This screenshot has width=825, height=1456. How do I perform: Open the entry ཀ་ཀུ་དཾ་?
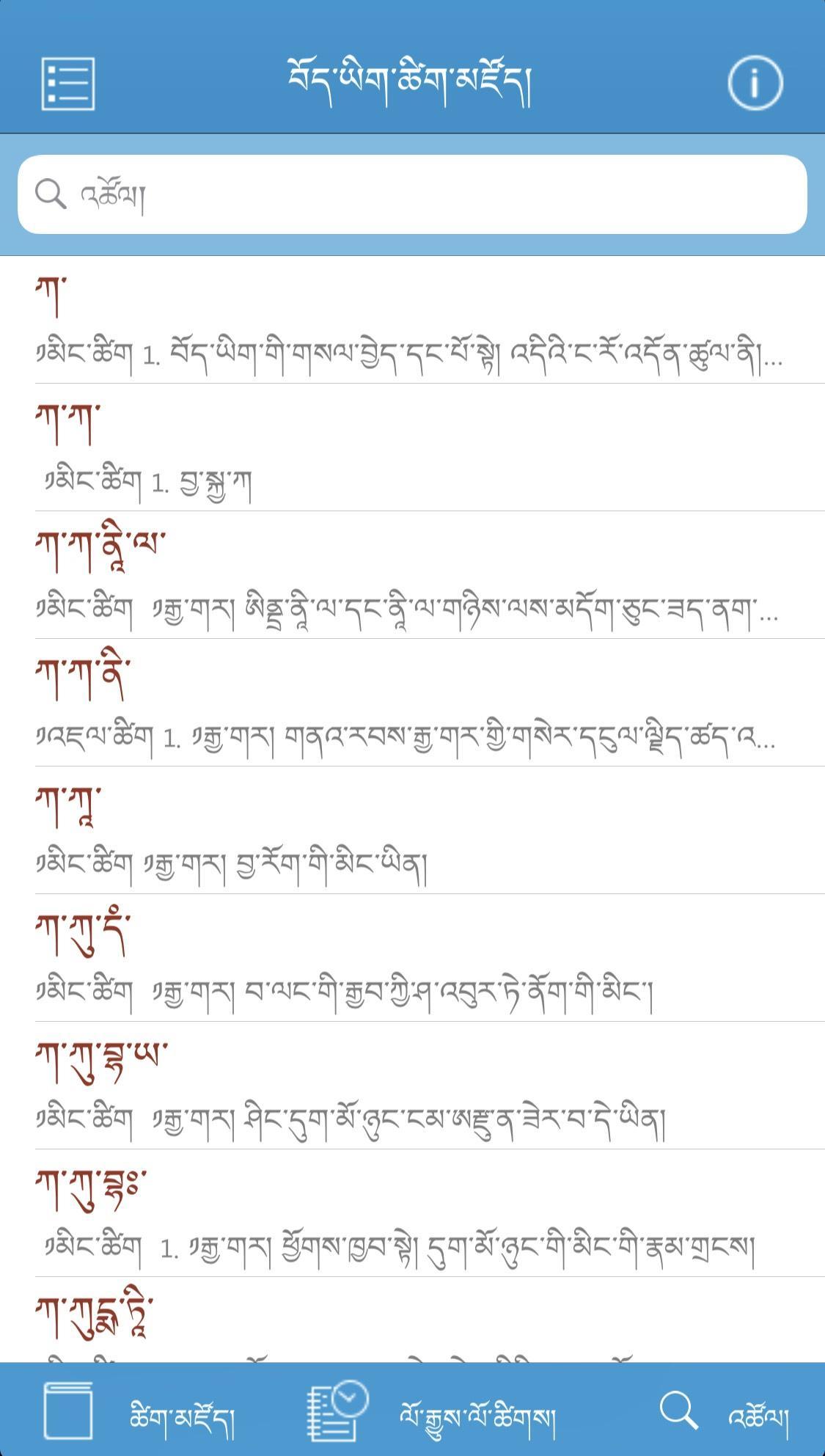[x=411, y=959]
